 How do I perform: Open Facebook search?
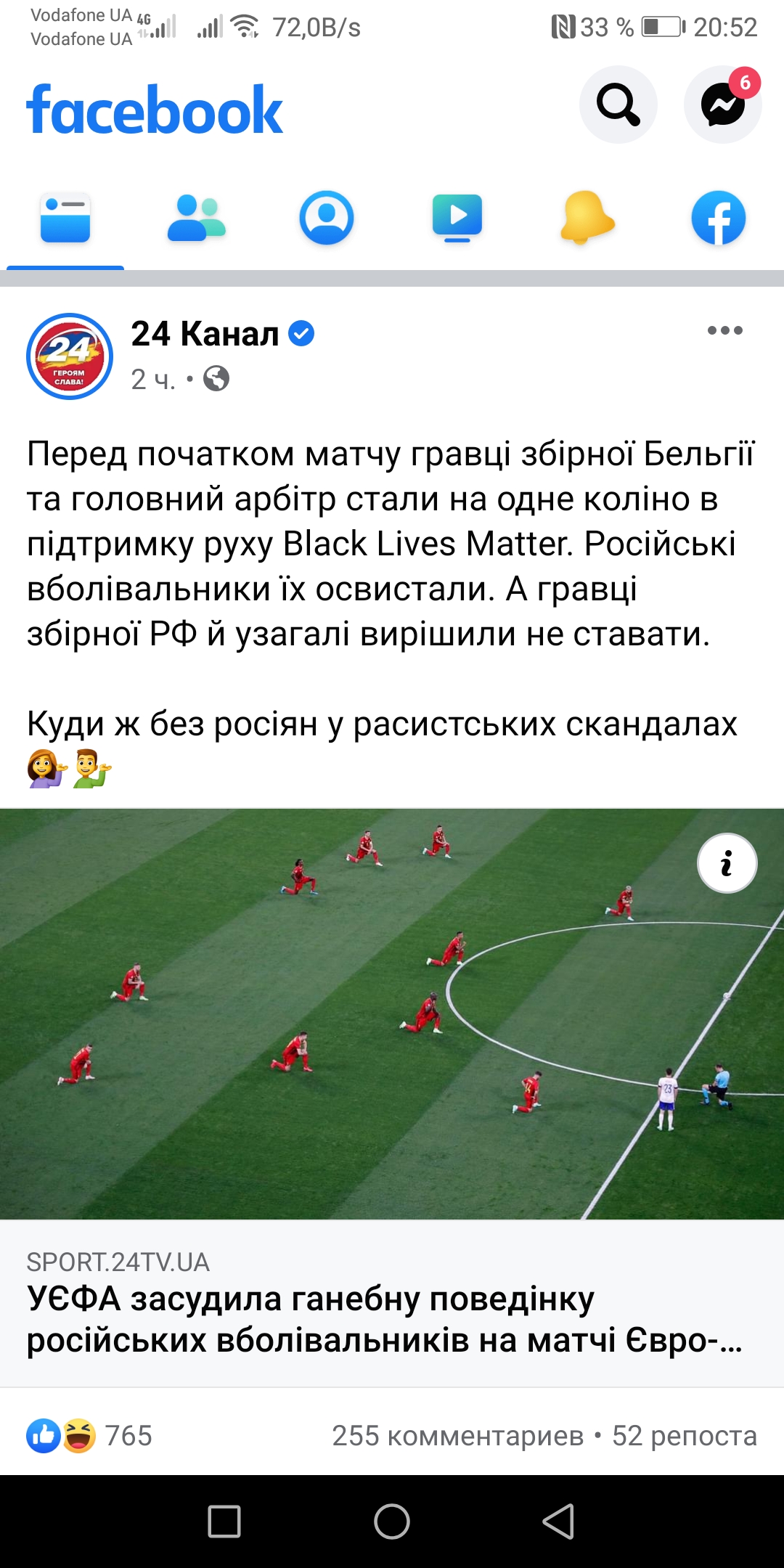click(x=618, y=105)
